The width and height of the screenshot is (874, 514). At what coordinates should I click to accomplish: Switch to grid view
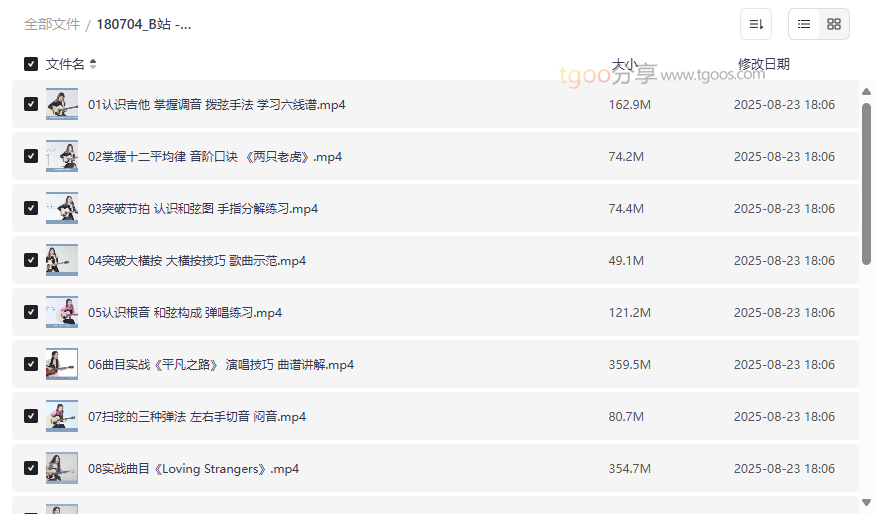[834, 24]
